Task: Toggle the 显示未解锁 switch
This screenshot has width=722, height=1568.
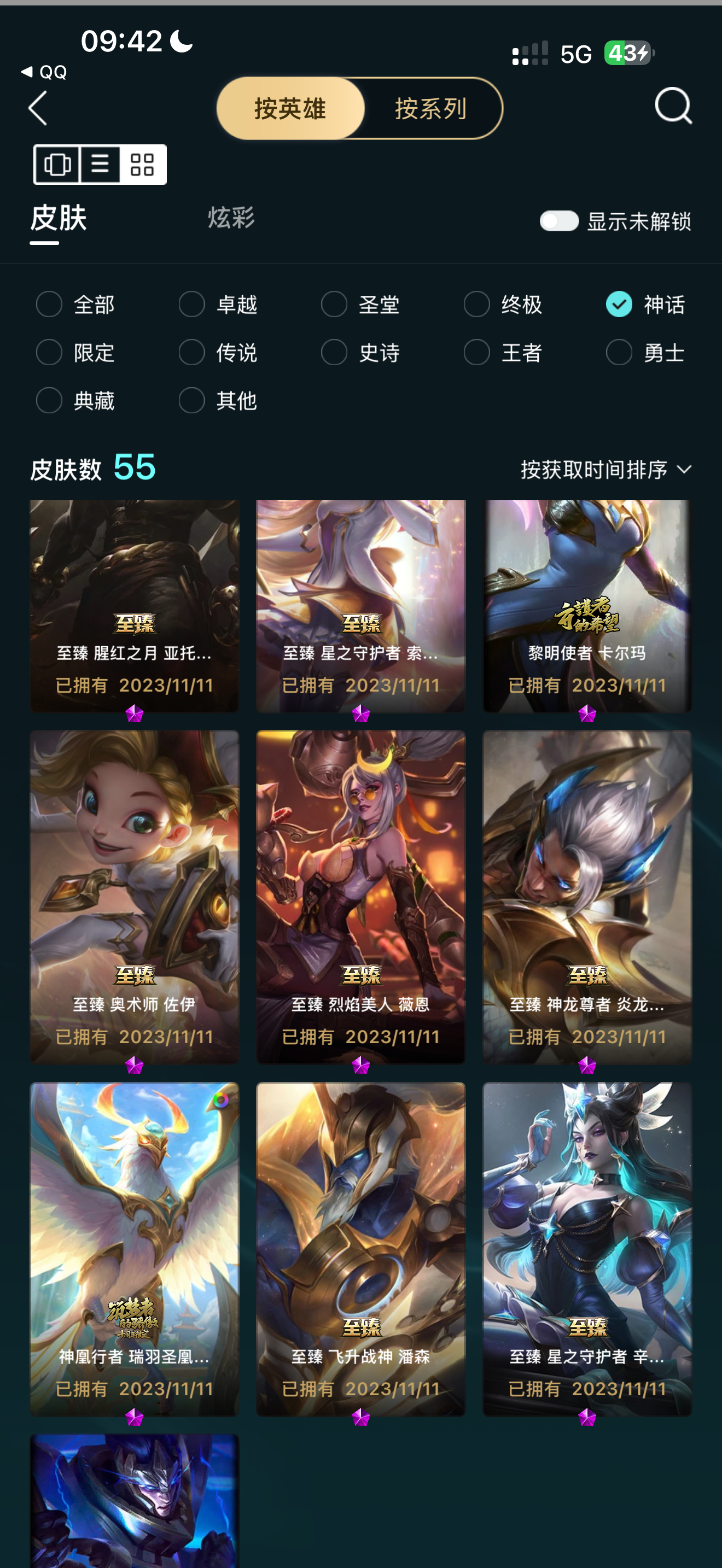Action: click(559, 221)
